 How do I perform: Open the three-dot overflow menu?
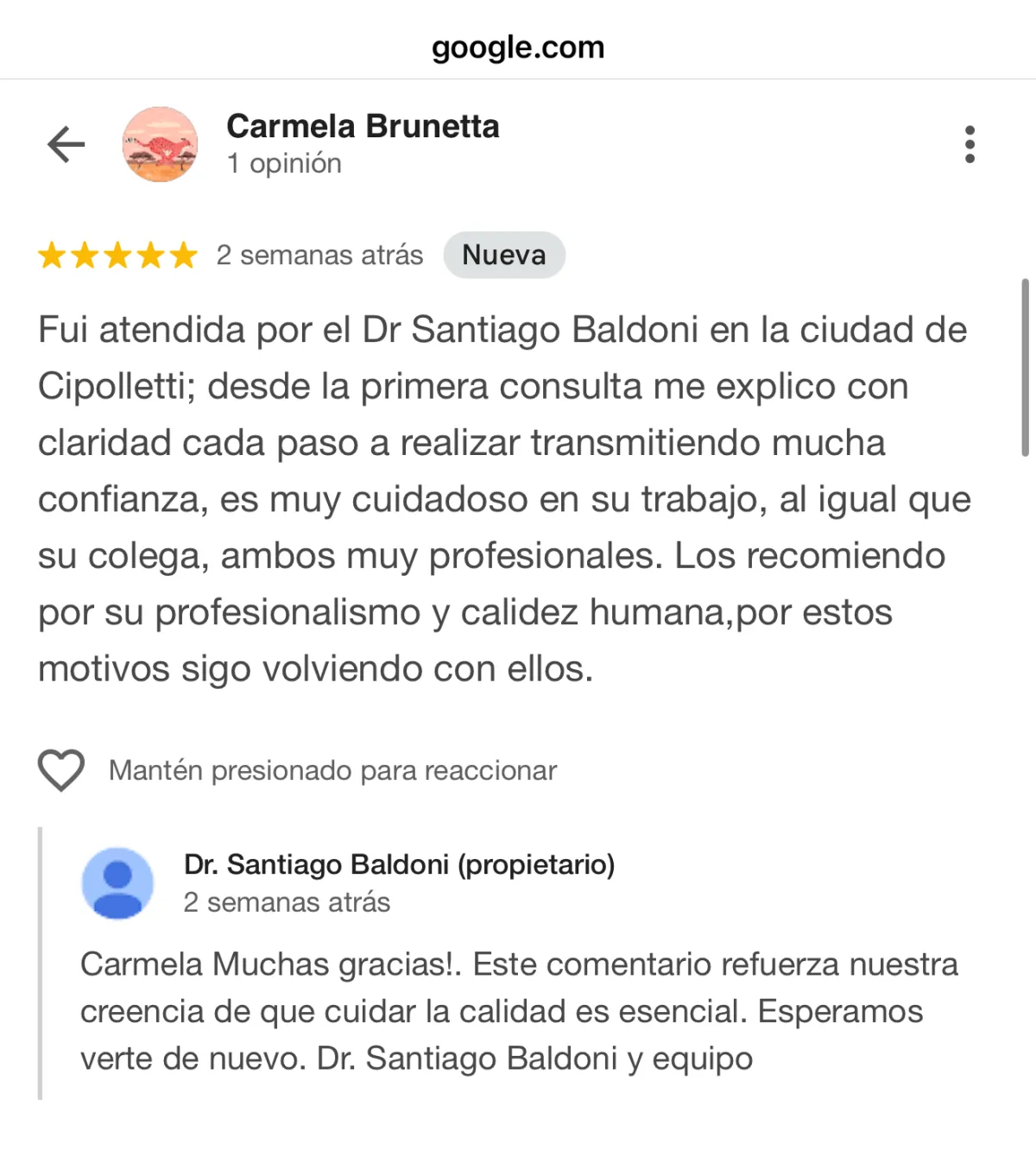click(x=970, y=144)
